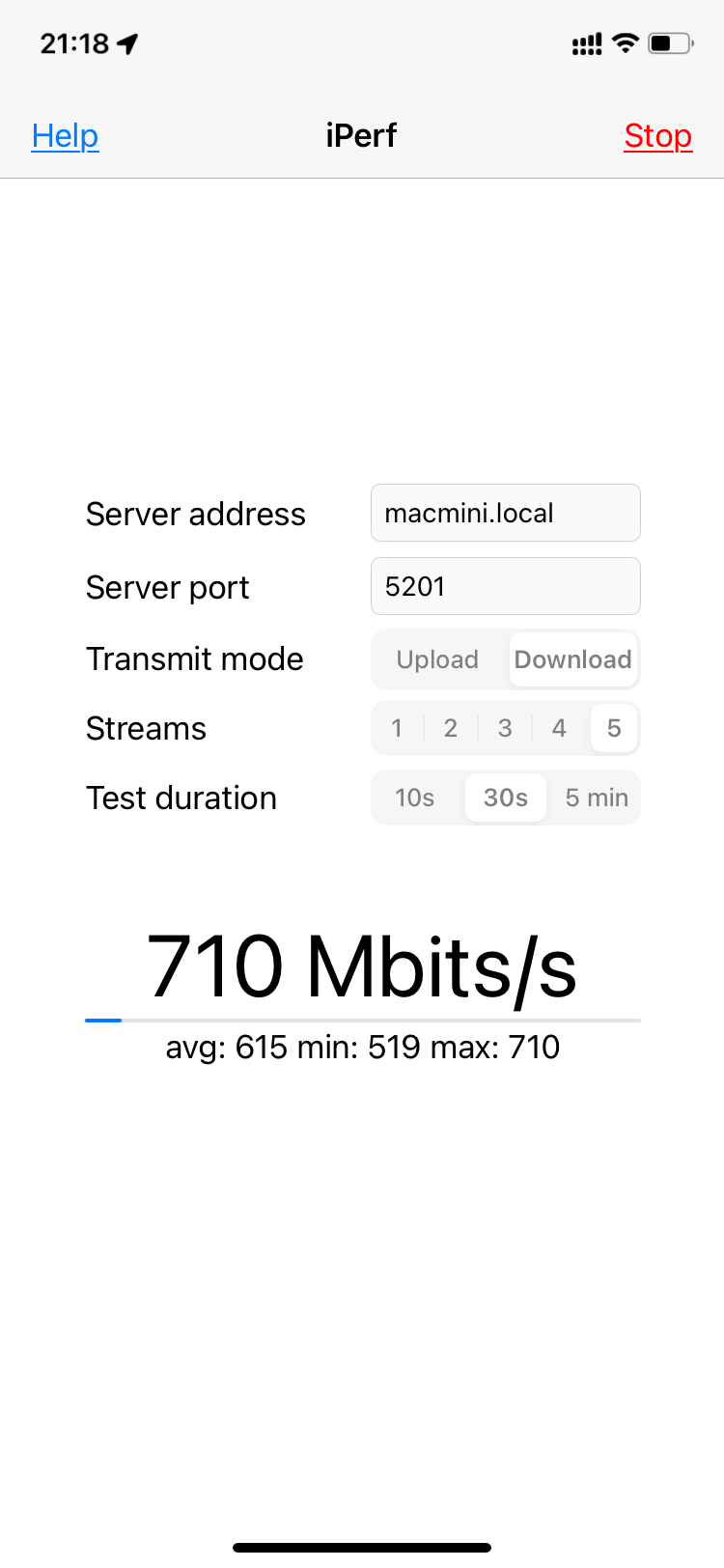Edit the server port field
The width and height of the screenshot is (724, 1568).
click(505, 586)
